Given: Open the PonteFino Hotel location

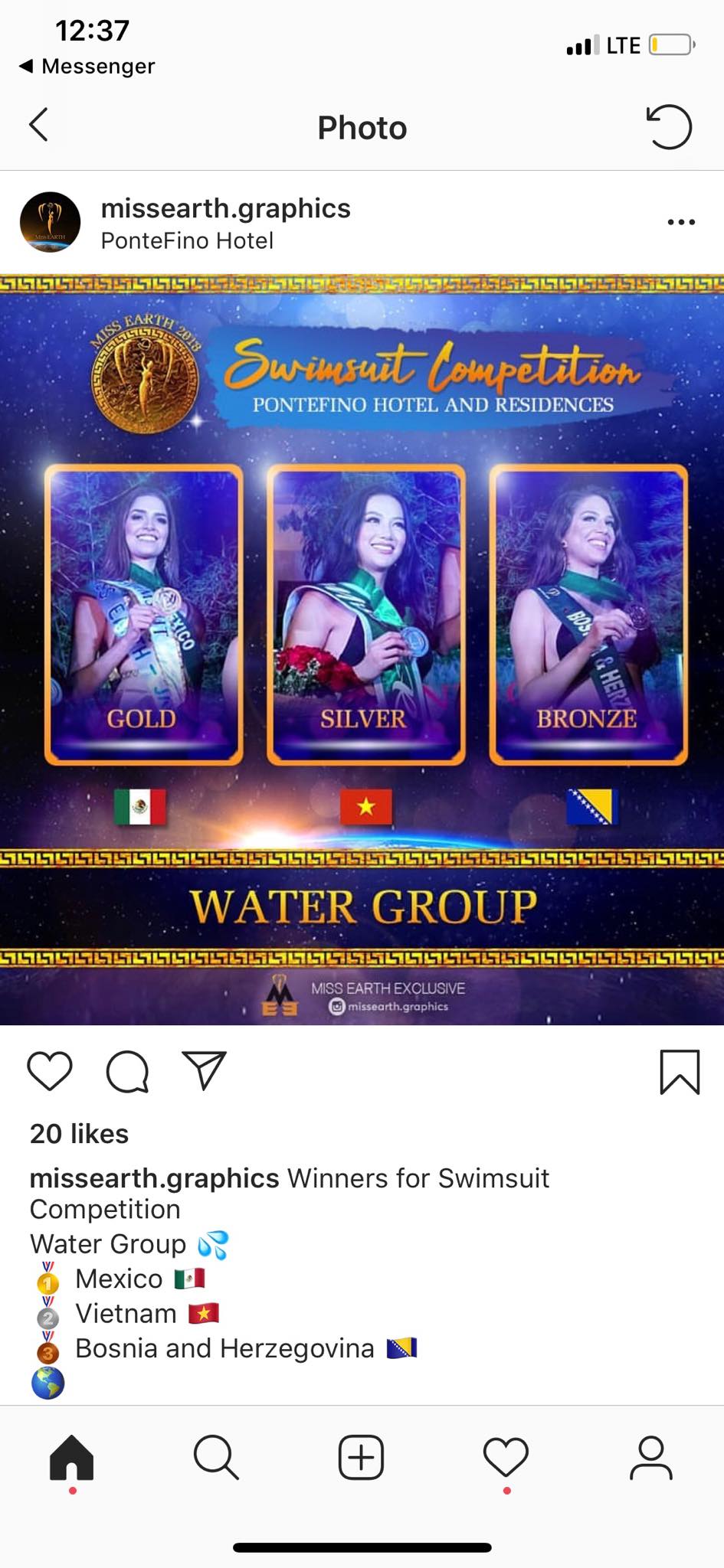Looking at the screenshot, I should click(187, 241).
